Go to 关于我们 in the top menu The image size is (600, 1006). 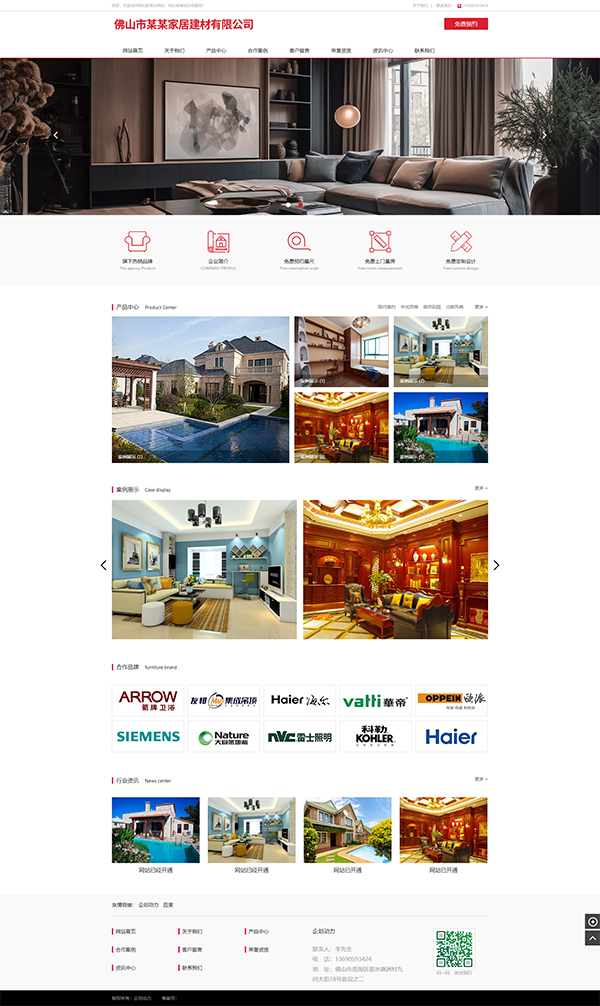pyautogui.click(x=175, y=50)
